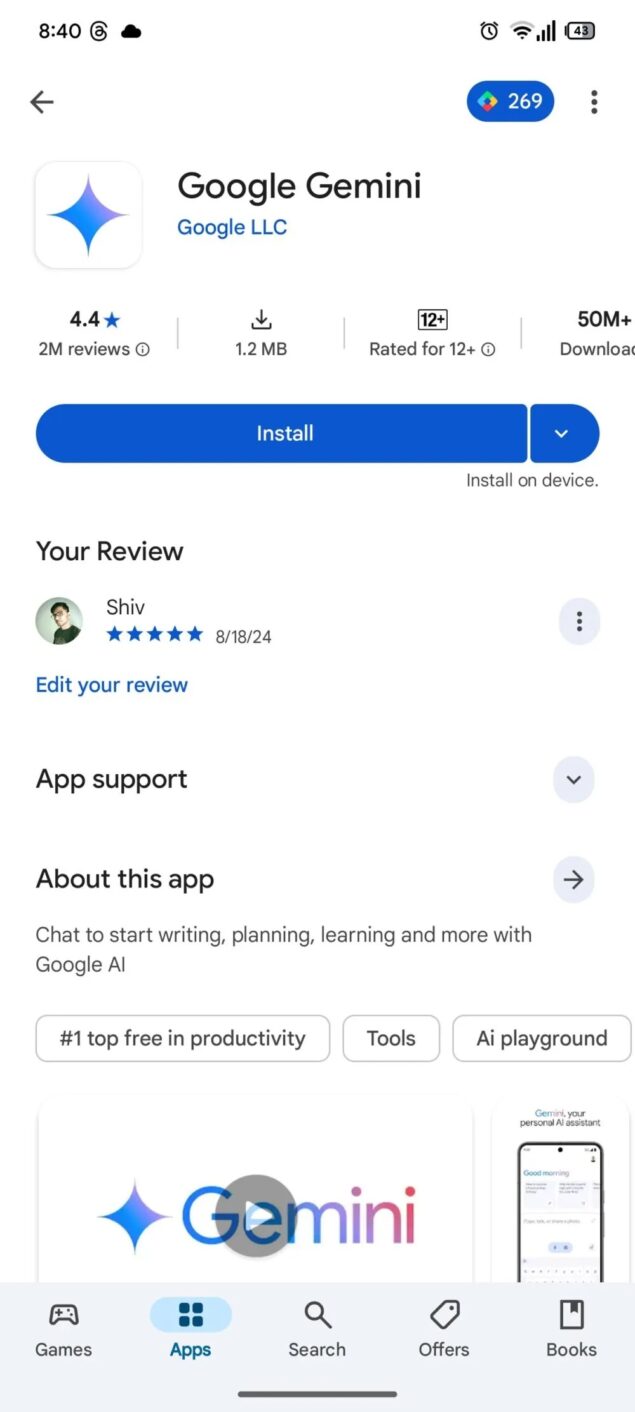Open the personal AI assistant screenshot
Viewport: 635px width, 1412px height.
click(x=561, y=1190)
